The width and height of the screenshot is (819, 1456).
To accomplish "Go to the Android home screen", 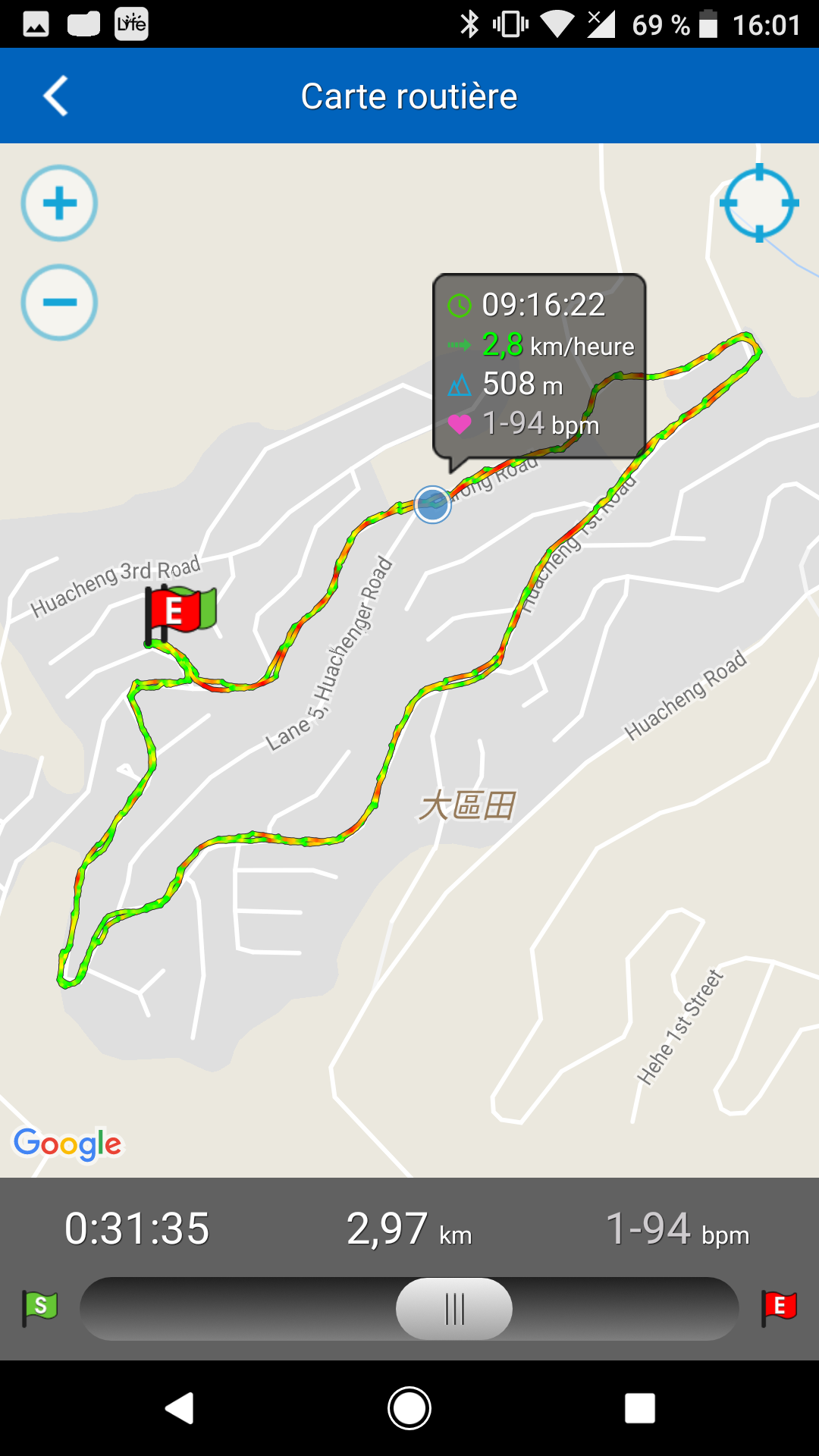I will pyautogui.click(x=409, y=1408).
